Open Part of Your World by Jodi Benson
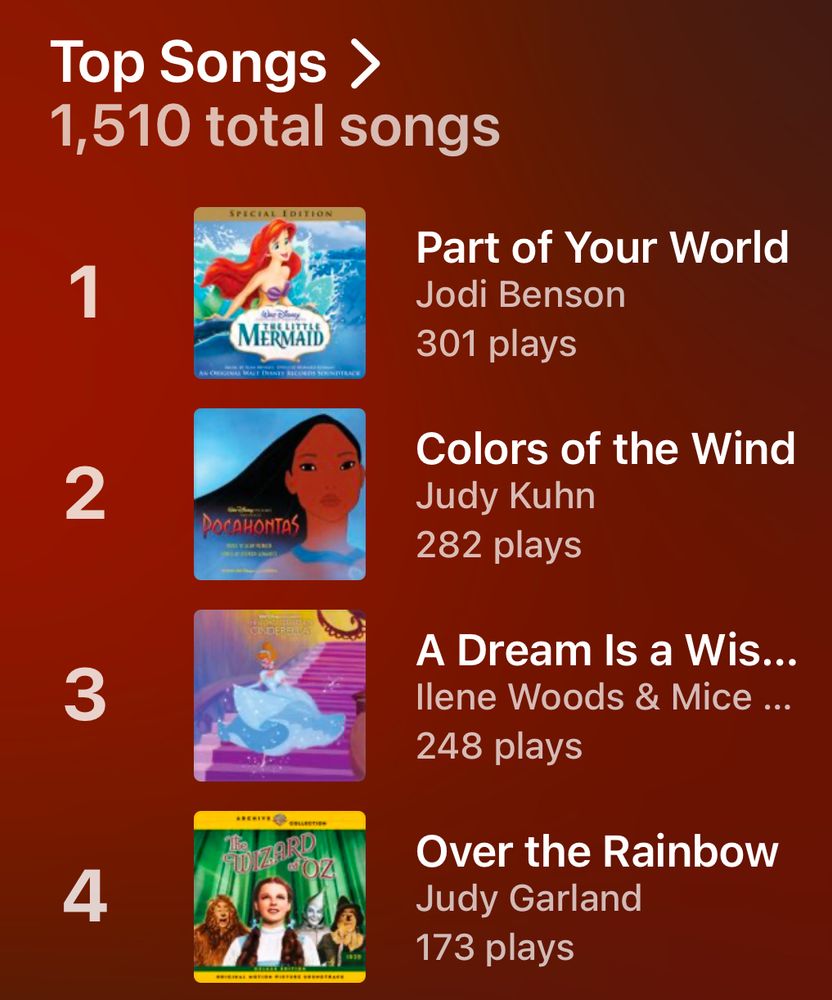Image resolution: width=832 pixels, height=1000 pixels. pyautogui.click(x=601, y=248)
